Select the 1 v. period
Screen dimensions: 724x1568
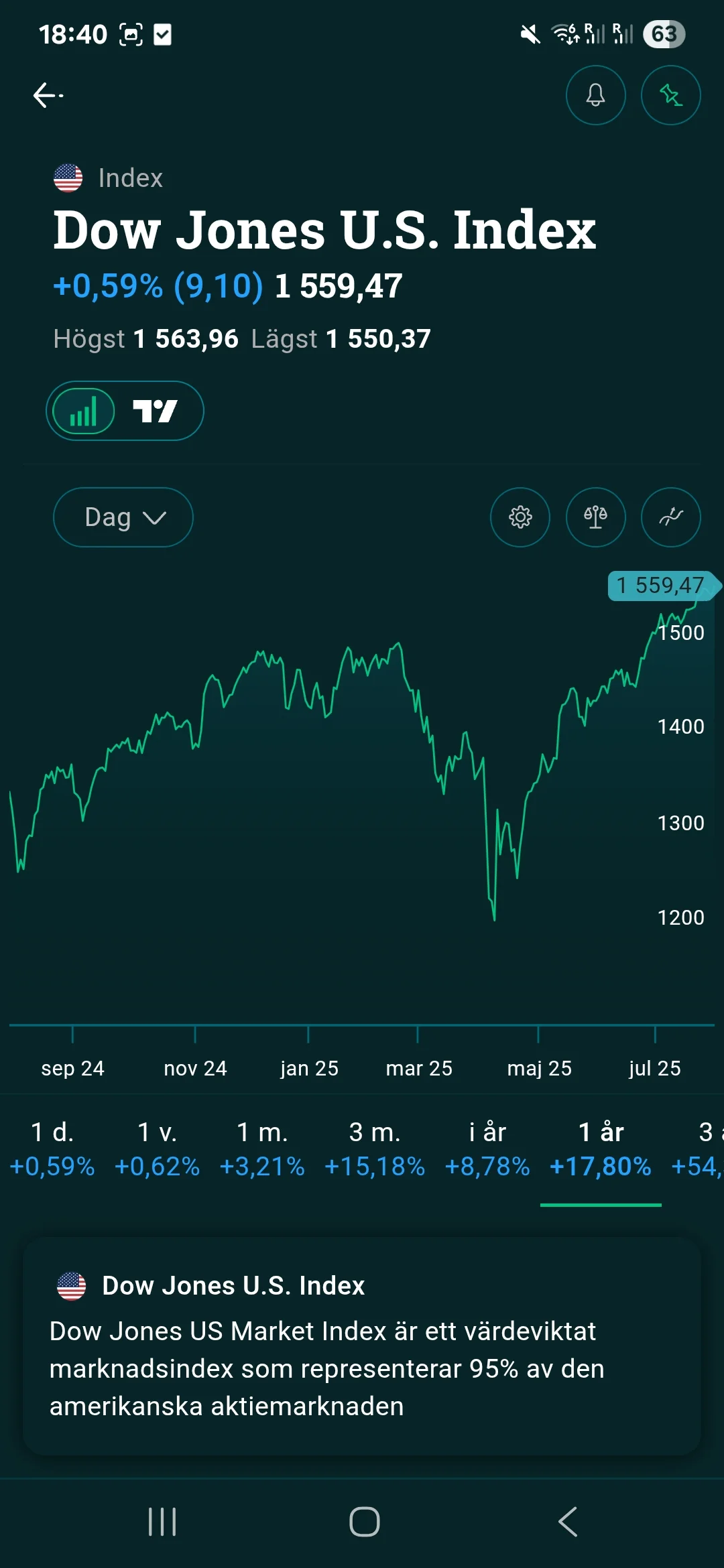[x=158, y=1149]
